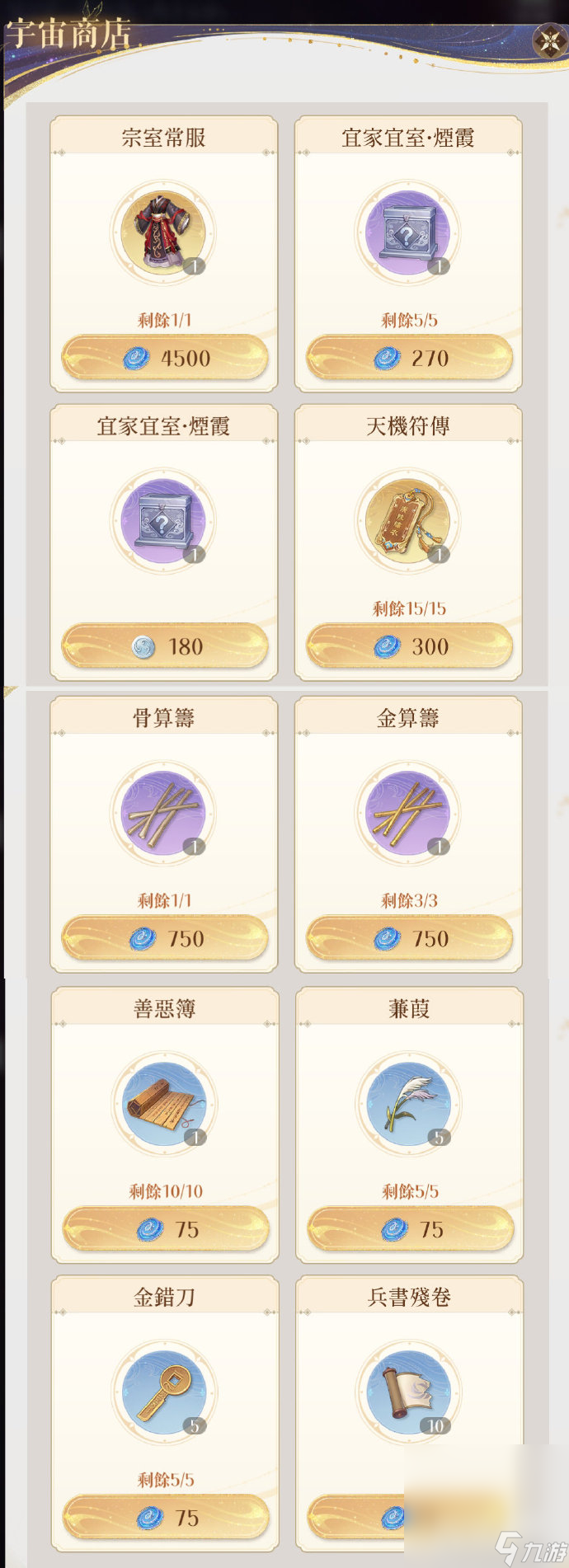Buy 天機符傳 for 300 coins

click(409, 646)
